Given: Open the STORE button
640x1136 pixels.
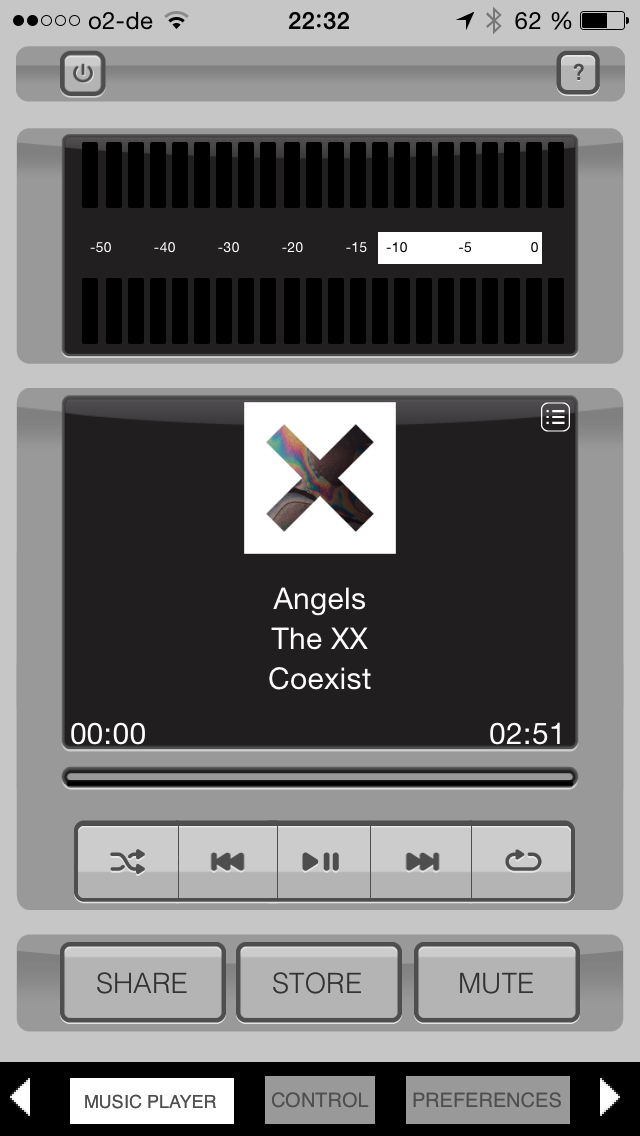Looking at the screenshot, I should tap(318, 982).
